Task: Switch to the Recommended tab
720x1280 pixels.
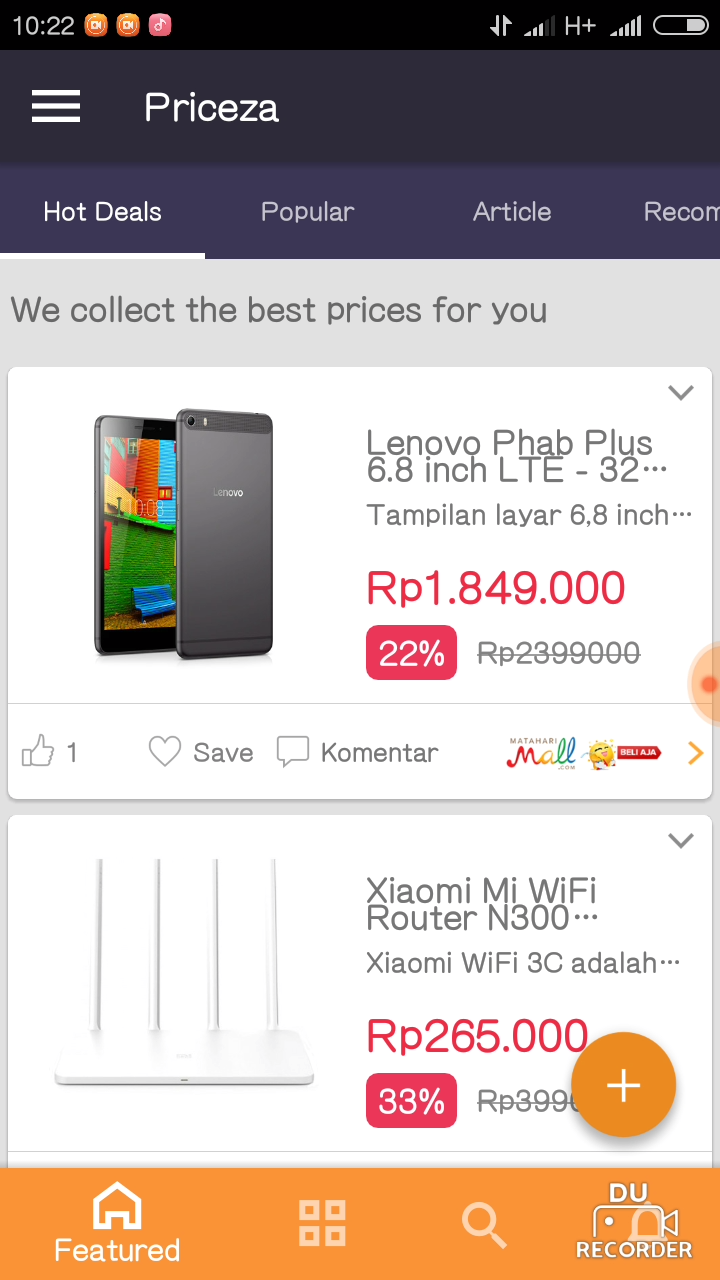Action: pyautogui.click(x=681, y=212)
